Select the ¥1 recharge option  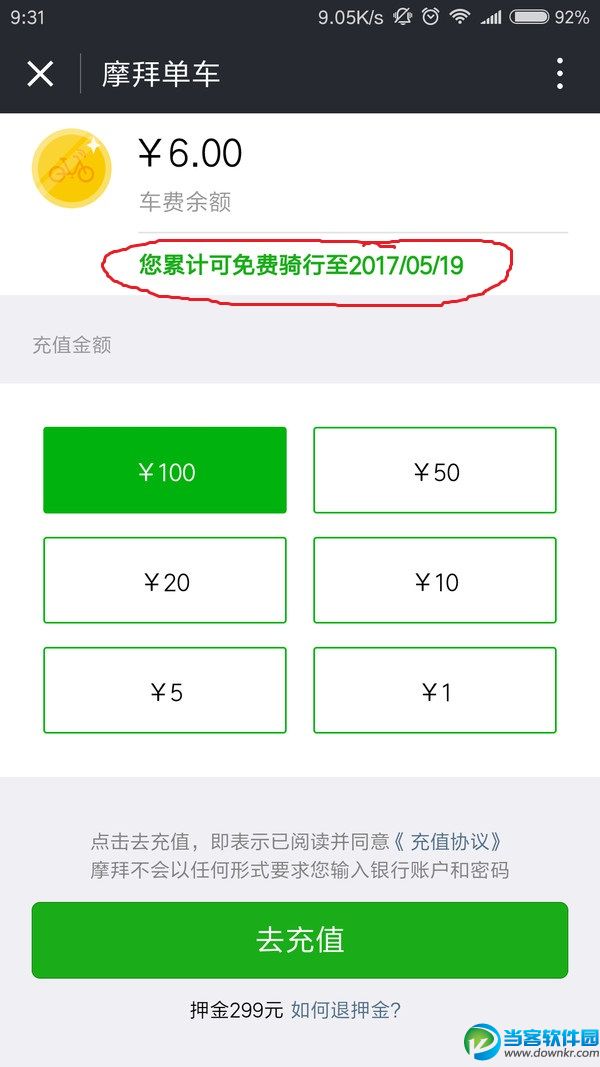435,691
